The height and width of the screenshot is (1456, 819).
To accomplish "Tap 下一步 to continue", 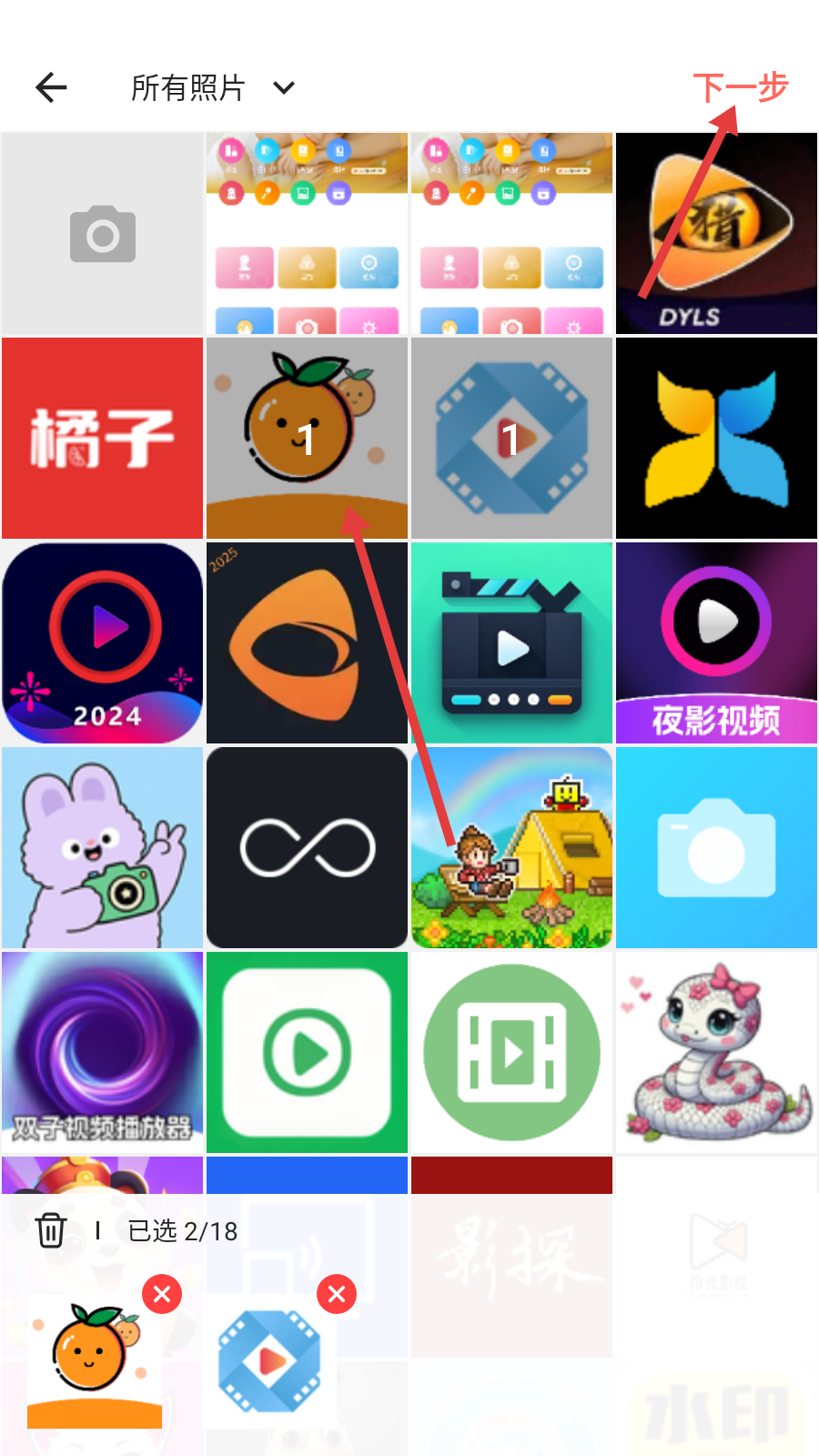I will tap(740, 87).
